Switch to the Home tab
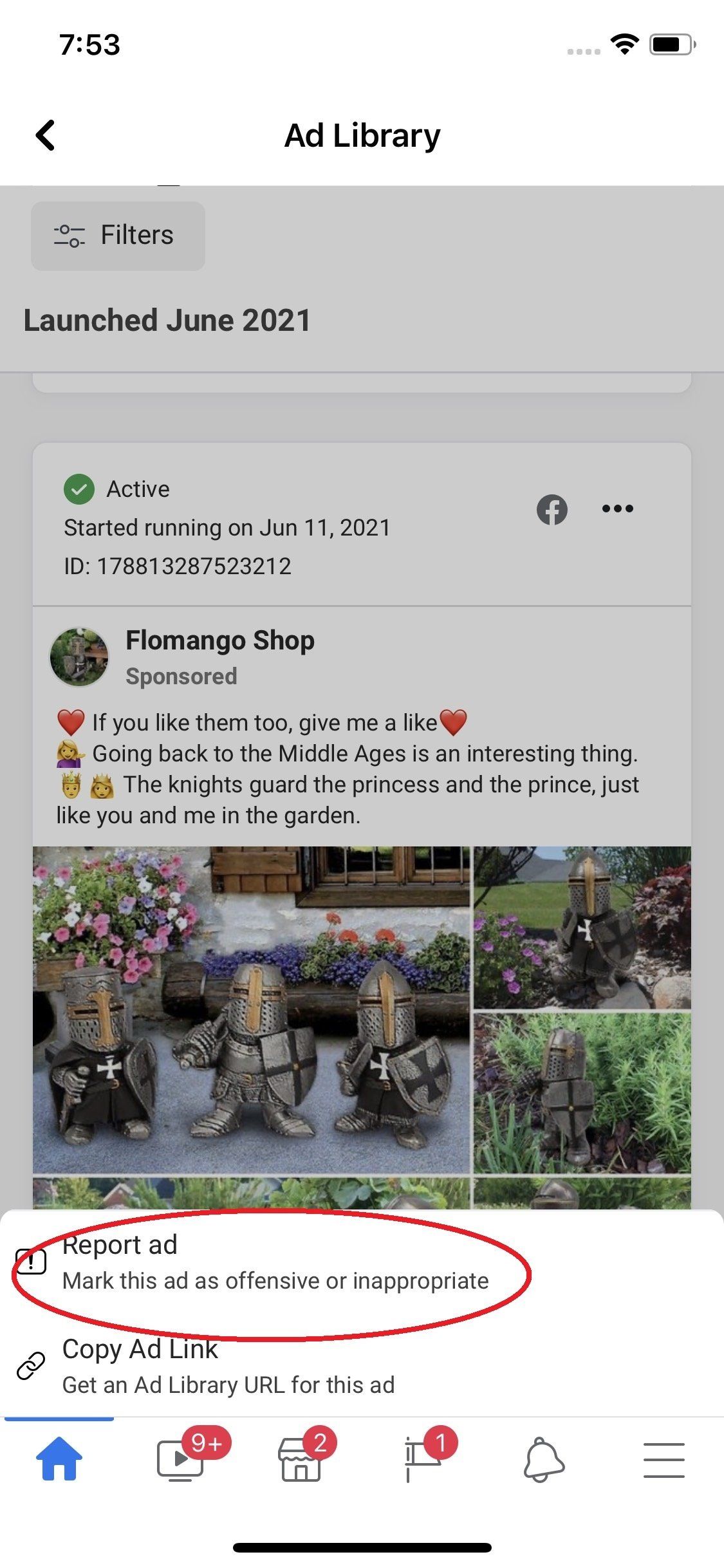Image resolution: width=724 pixels, height=1568 pixels. pyautogui.click(x=59, y=1460)
